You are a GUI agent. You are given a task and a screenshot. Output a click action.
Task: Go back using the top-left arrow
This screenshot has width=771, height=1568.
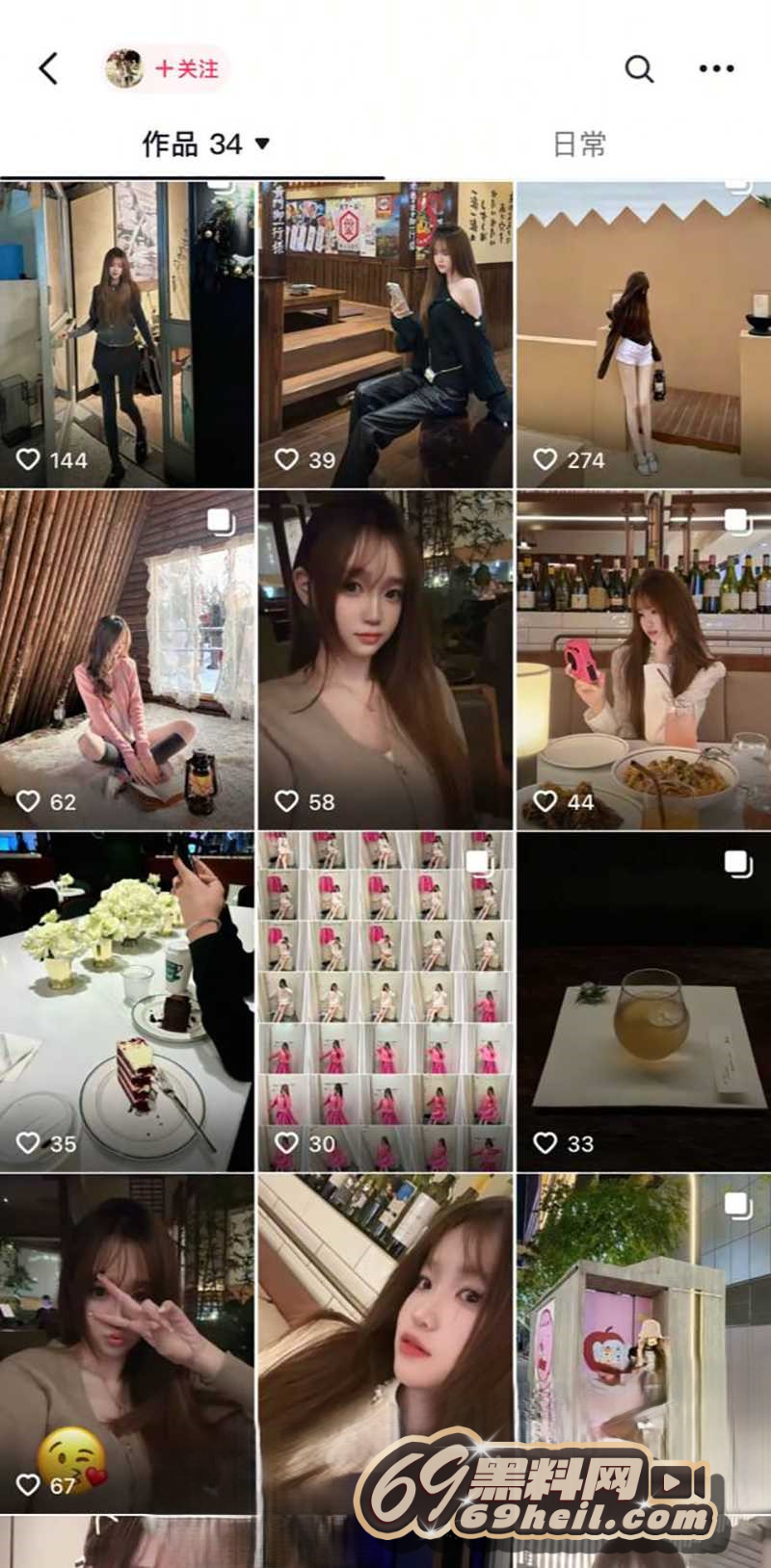(48, 68)
